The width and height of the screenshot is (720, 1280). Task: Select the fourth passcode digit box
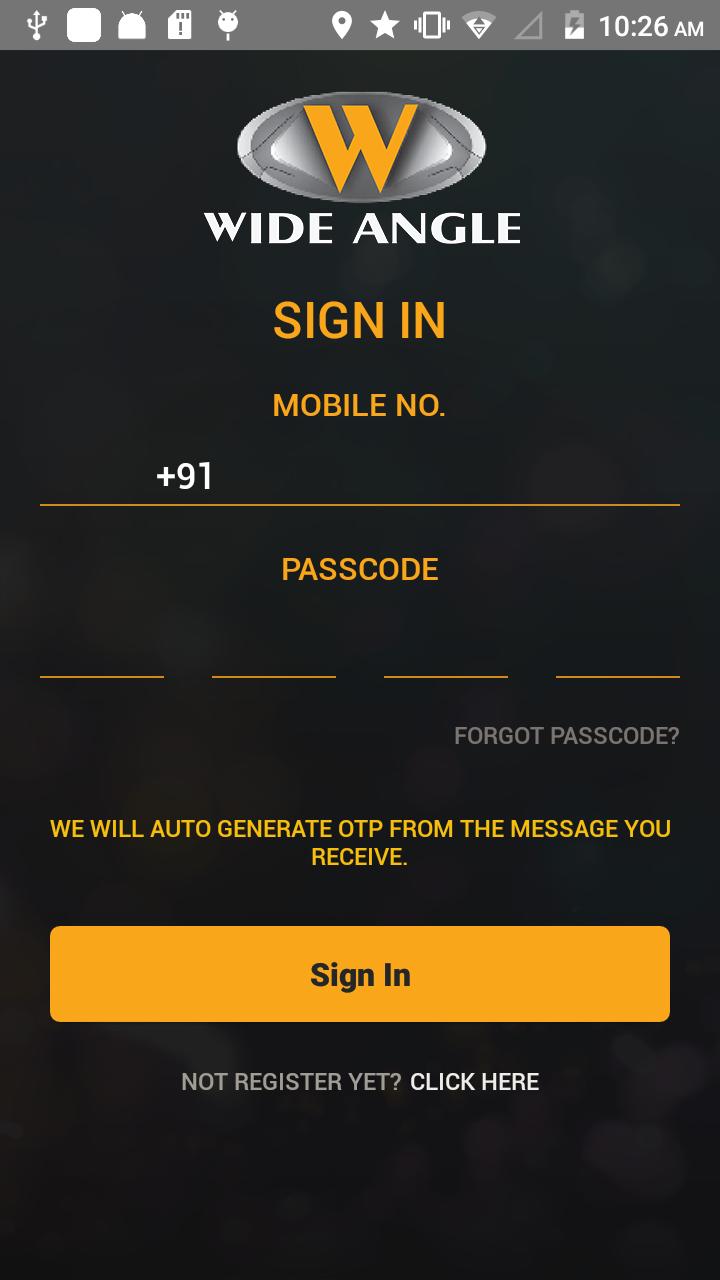[x=618, y=650]
